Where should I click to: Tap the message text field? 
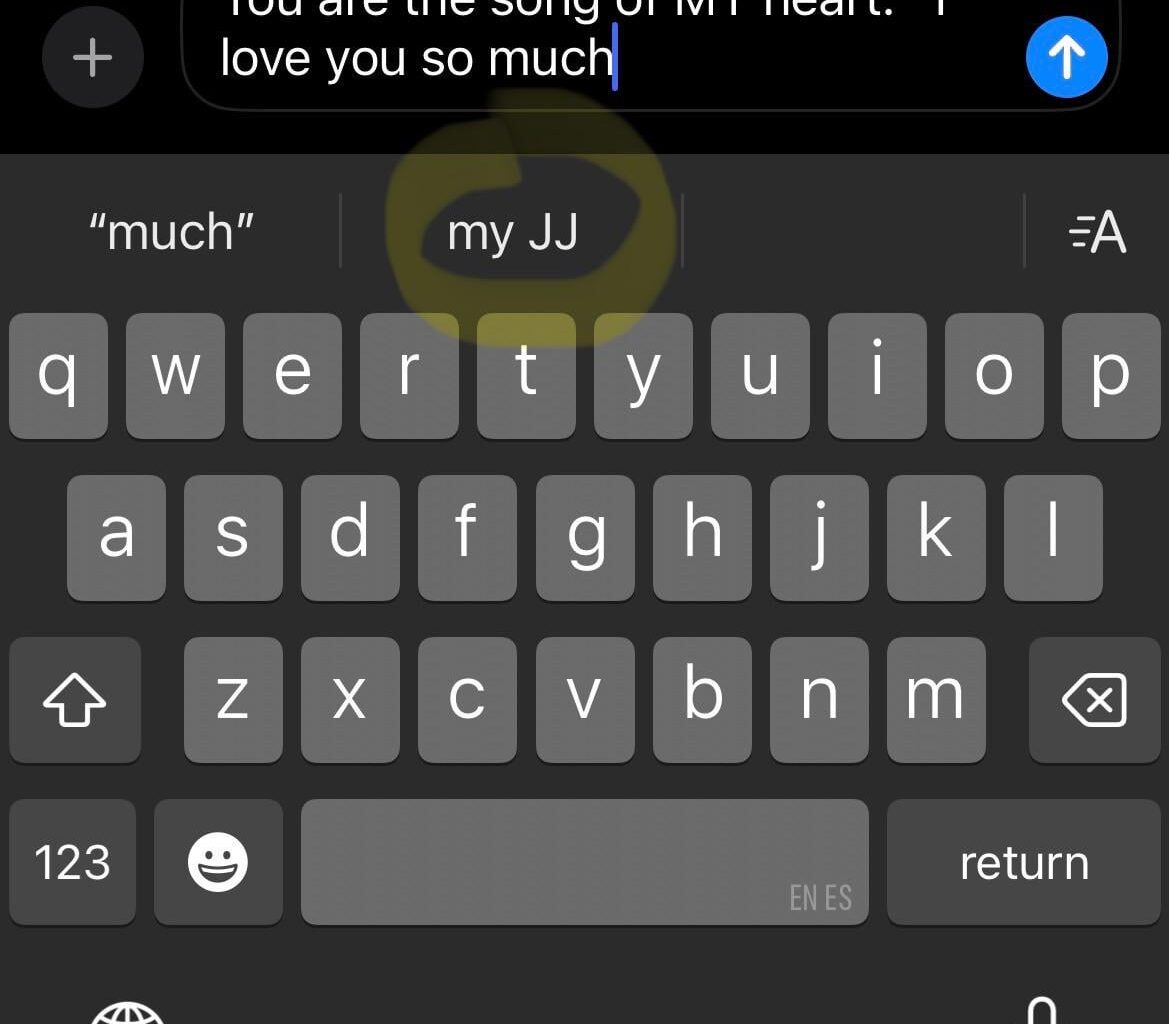(x=600, y=55)
